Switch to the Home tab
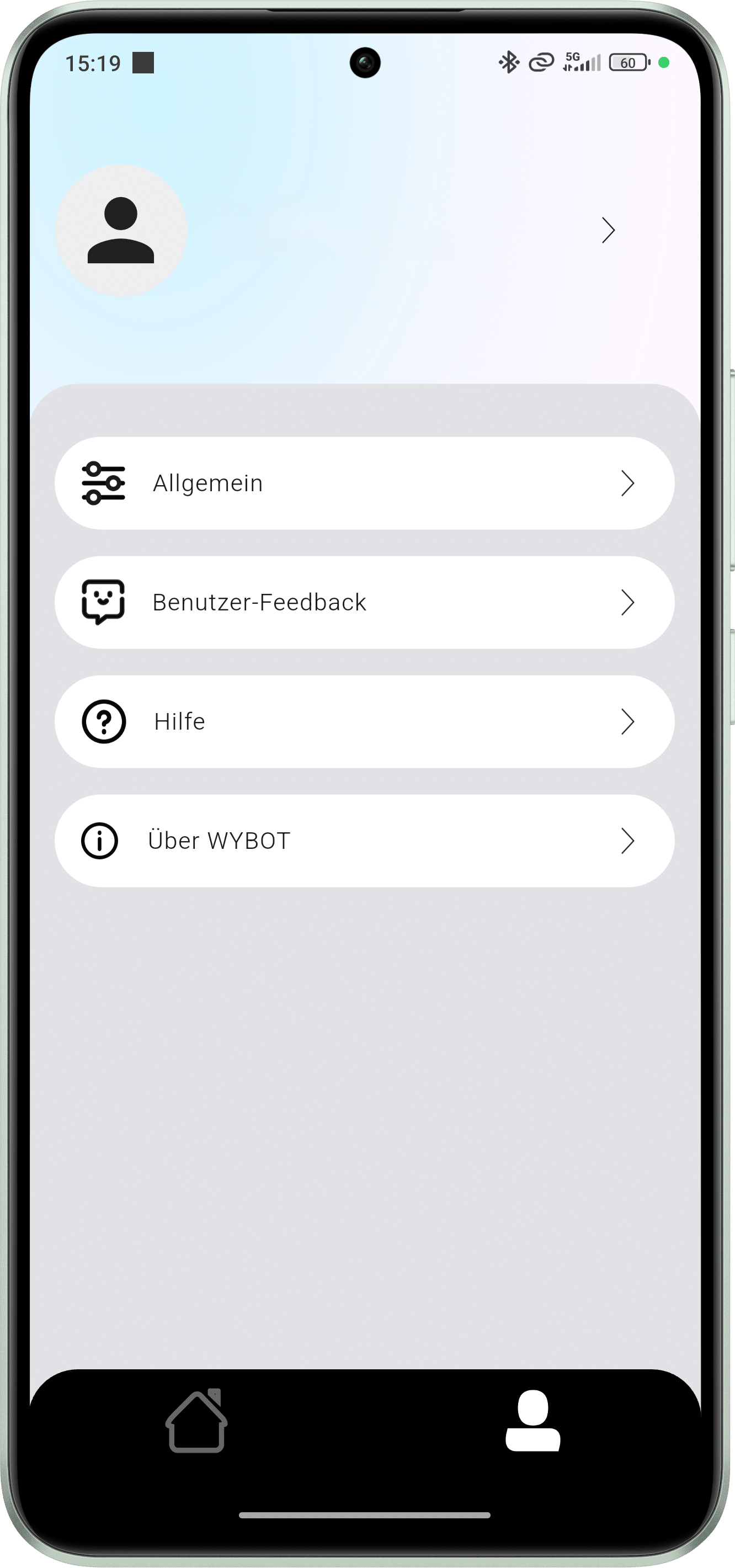 (x=196, y=1421)
